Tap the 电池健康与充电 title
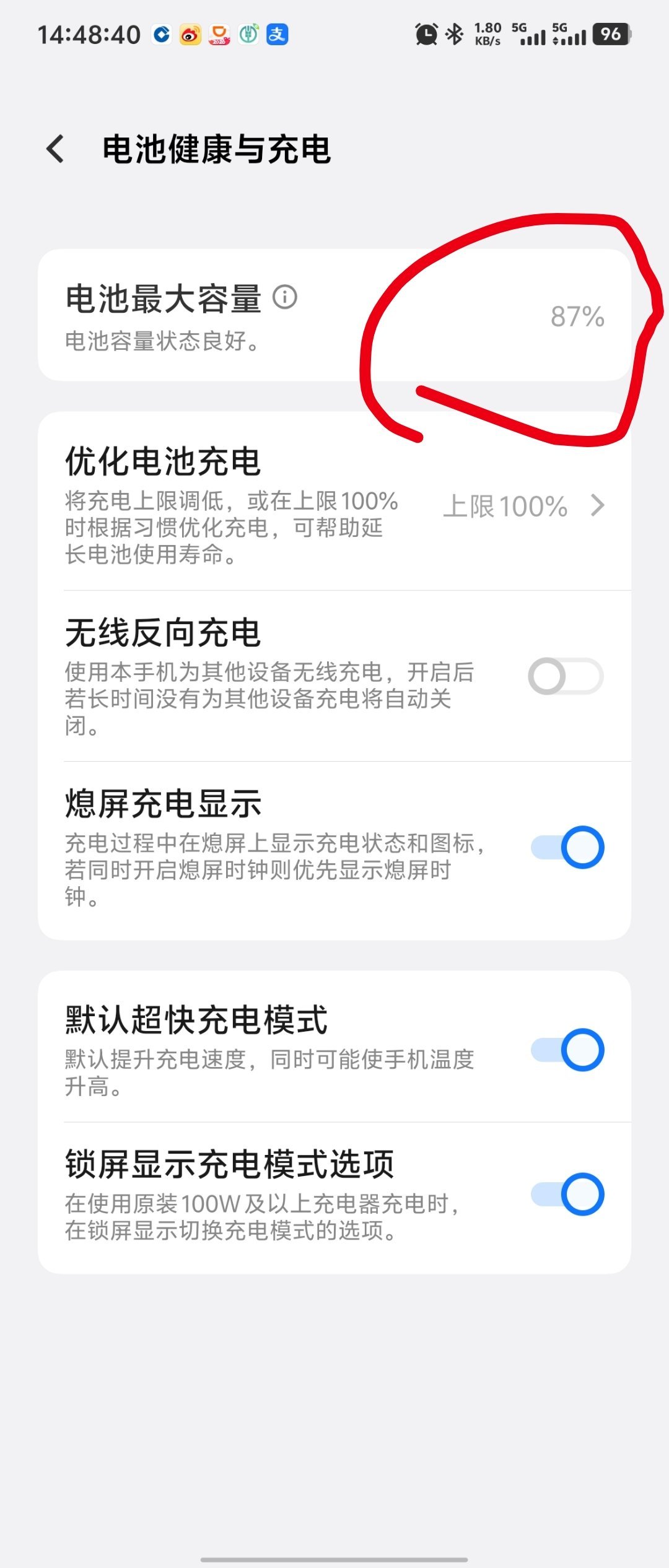669x1568 pixels. [217, 149]
